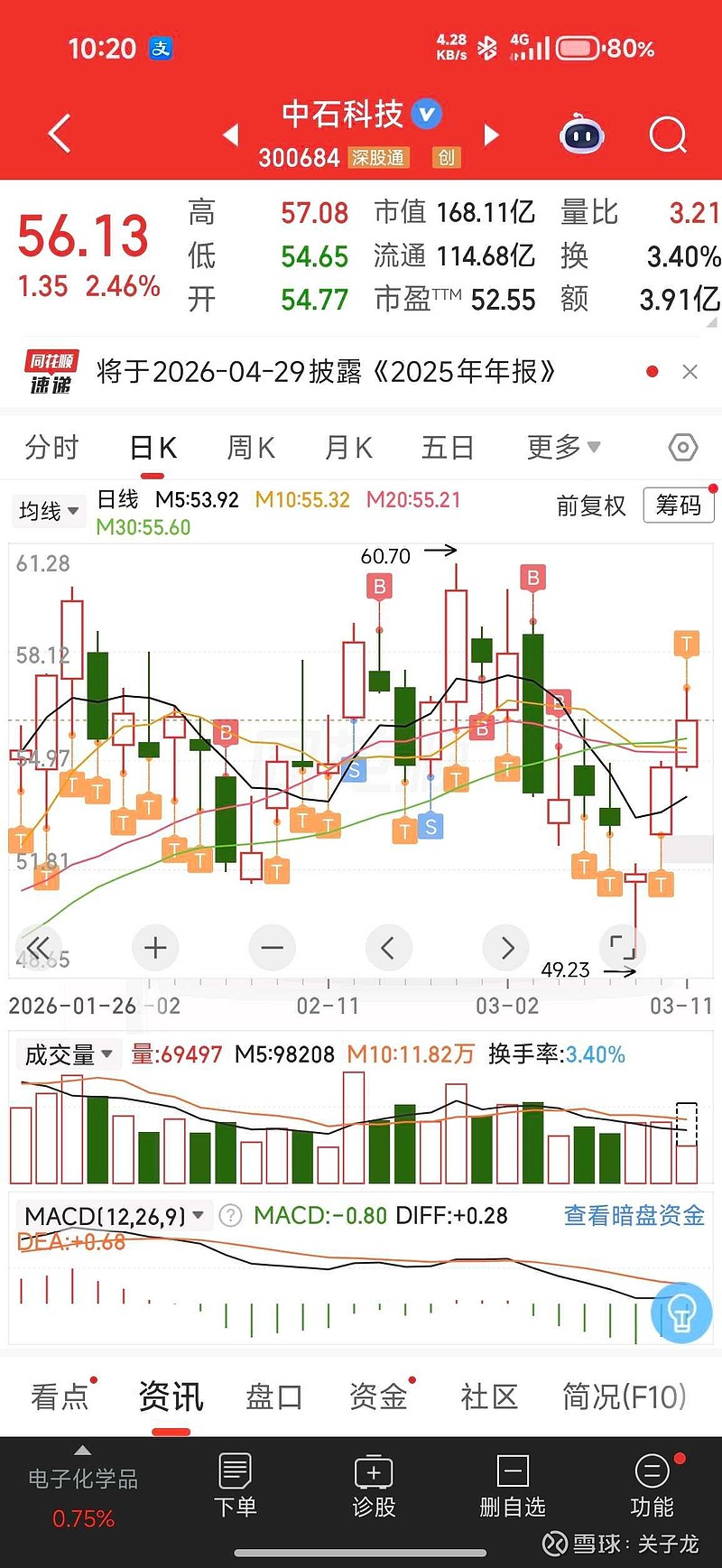Image resolution: width=722 pixels, height=1568 pixels.
Task: Tap 下单 to place an order
Action: click(236, 1485)
